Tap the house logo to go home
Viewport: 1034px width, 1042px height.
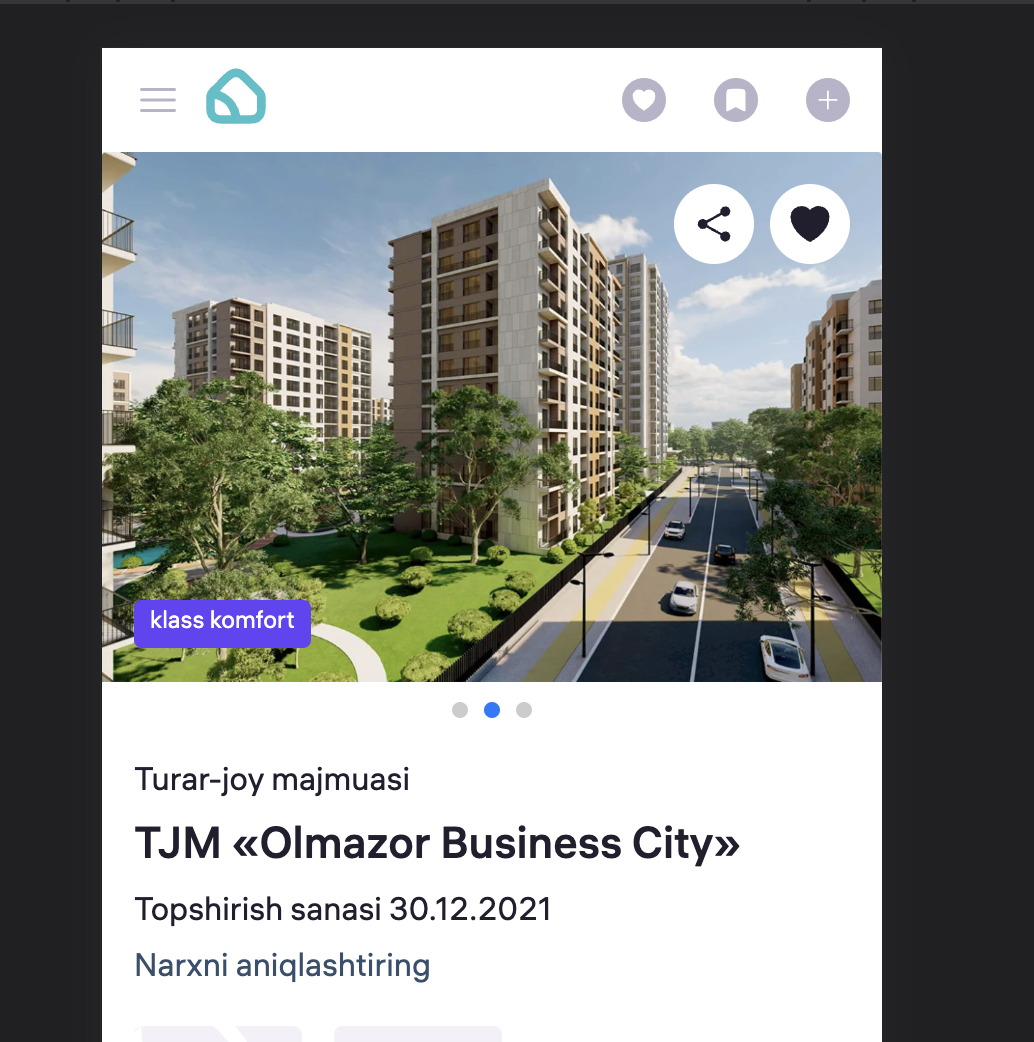pyautogui.click(x=236, y=96)
